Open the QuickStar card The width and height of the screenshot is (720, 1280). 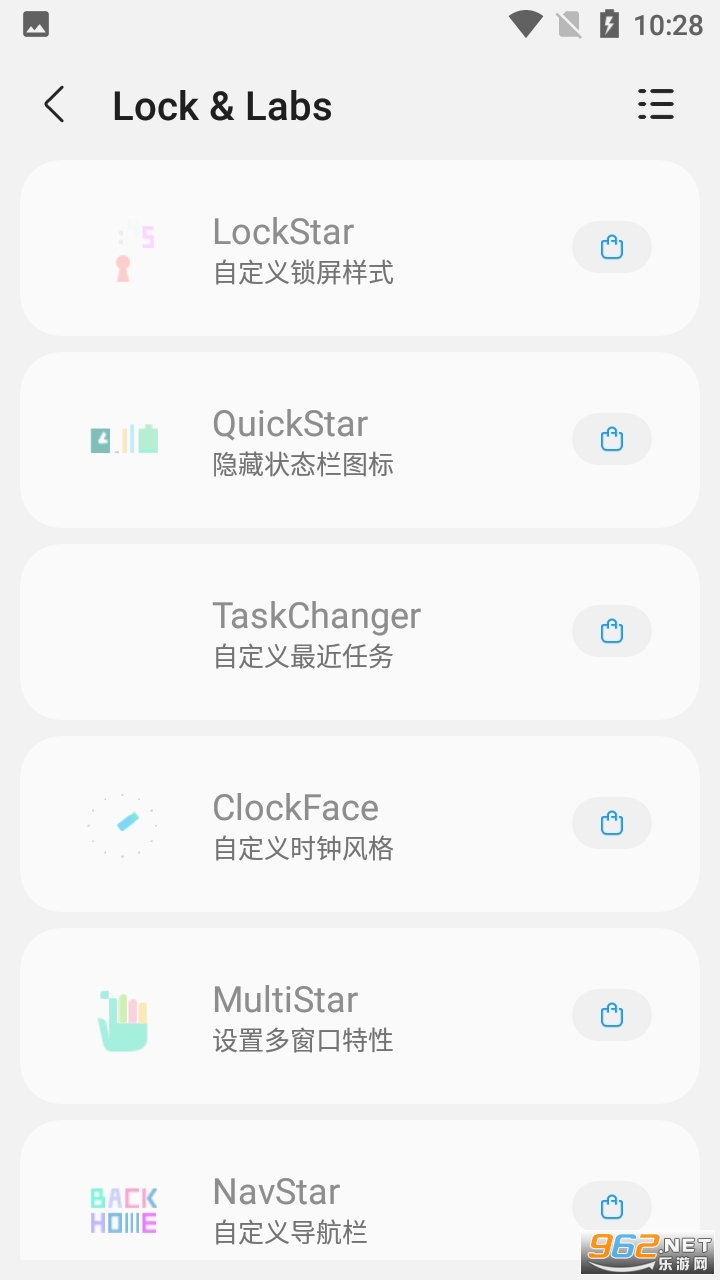click(300, 440)
